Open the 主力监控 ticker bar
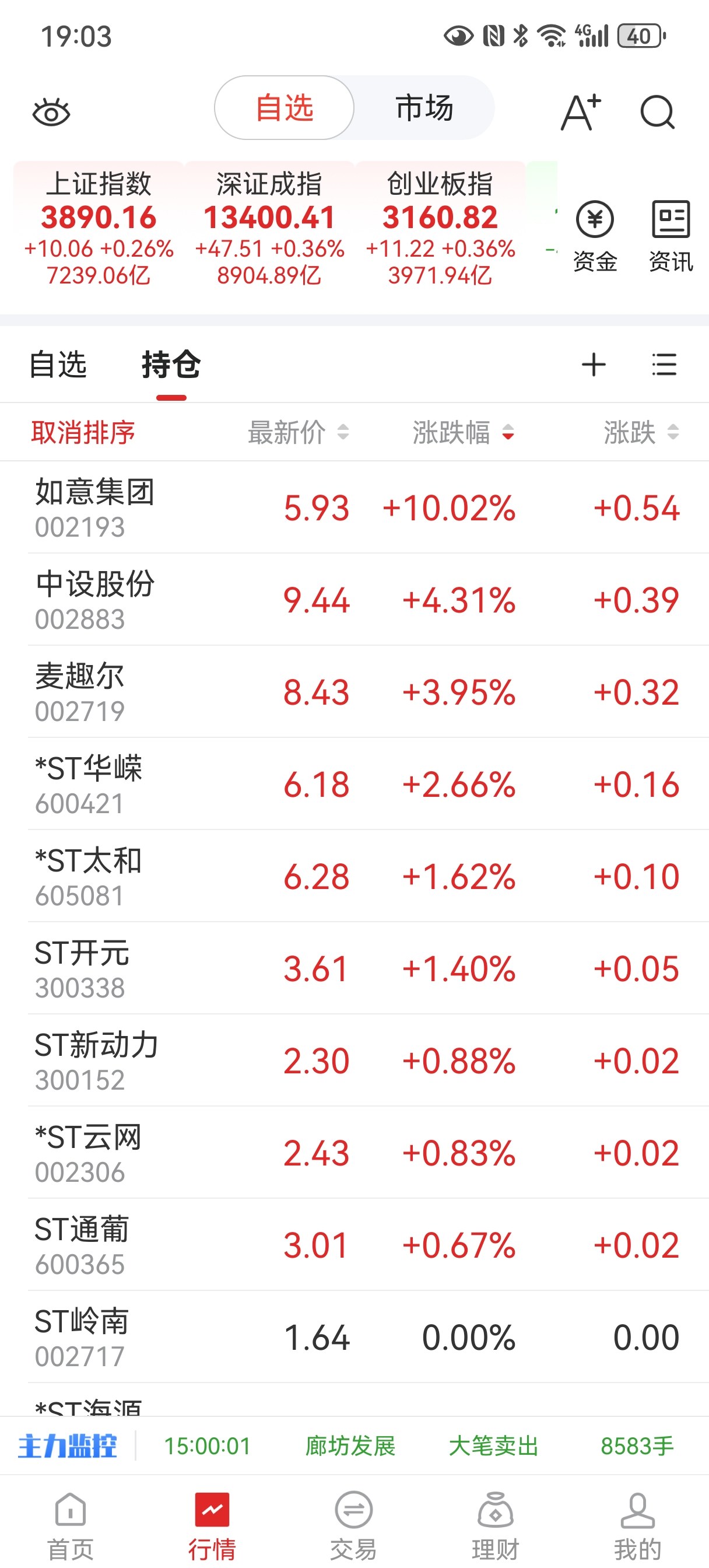Image resolution: width=709 pixels, height=1568 pixels. point(67,1445)
